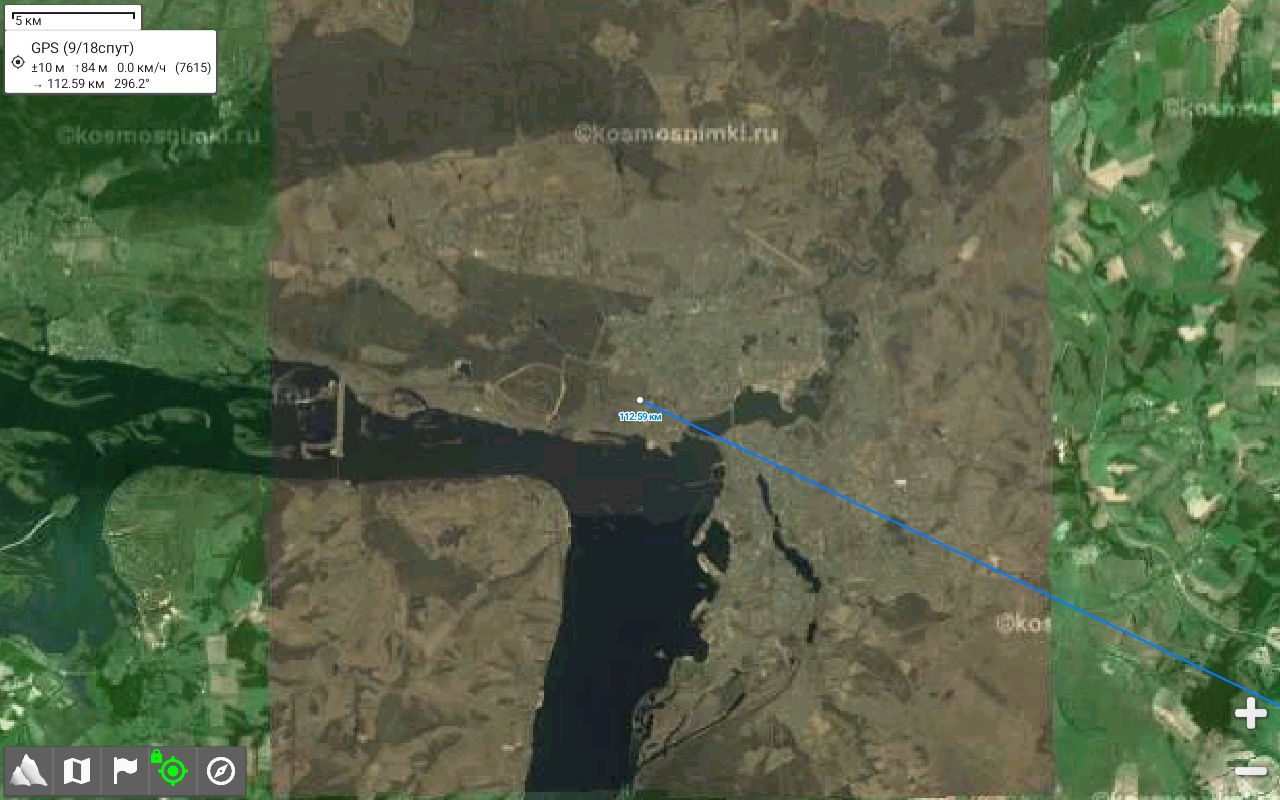Open the maps selection button
The height and width of the screenshot is (800, 1280).
(76, 771)
